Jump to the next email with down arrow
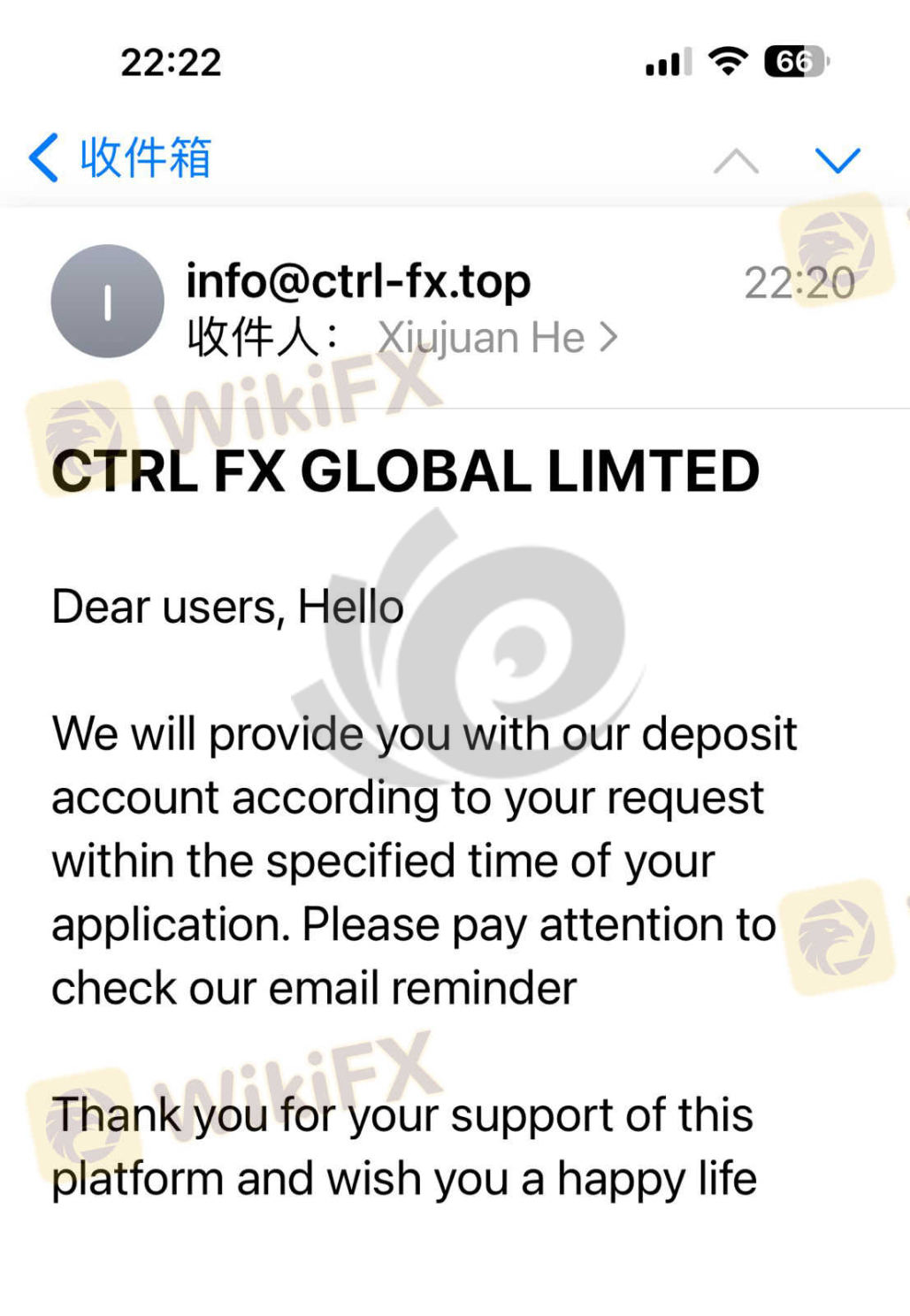The width and height of the screenshot is (910, 1316). click(x=837, y=160)
